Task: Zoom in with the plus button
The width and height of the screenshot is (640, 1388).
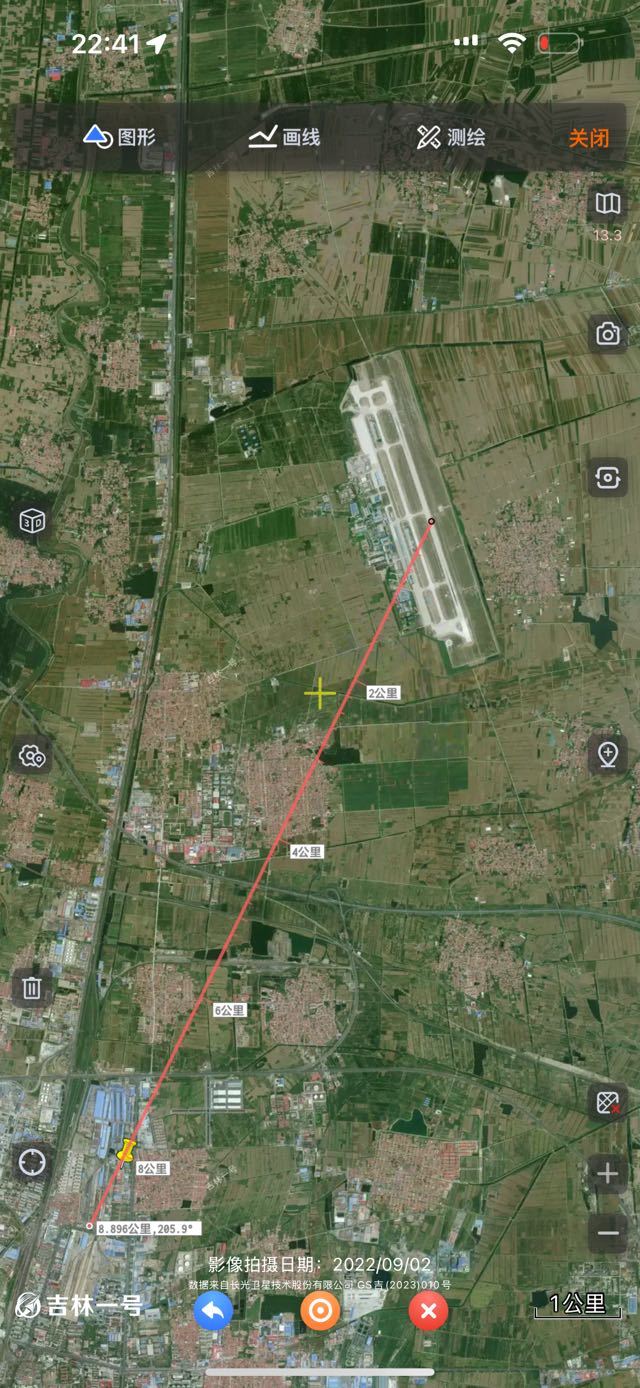Action: [607, 1173]
